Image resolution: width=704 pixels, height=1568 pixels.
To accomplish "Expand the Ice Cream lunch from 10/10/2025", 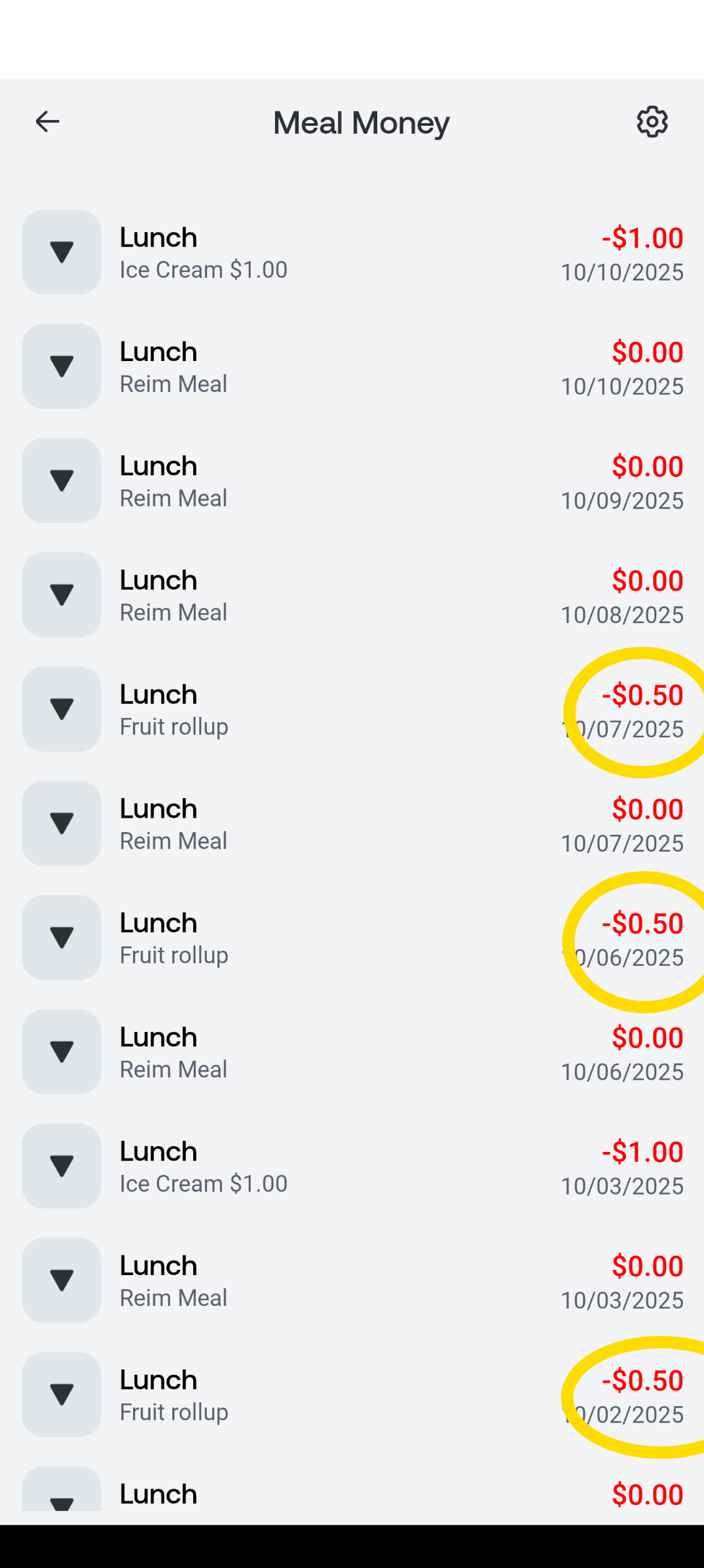I will coord(62,252).
